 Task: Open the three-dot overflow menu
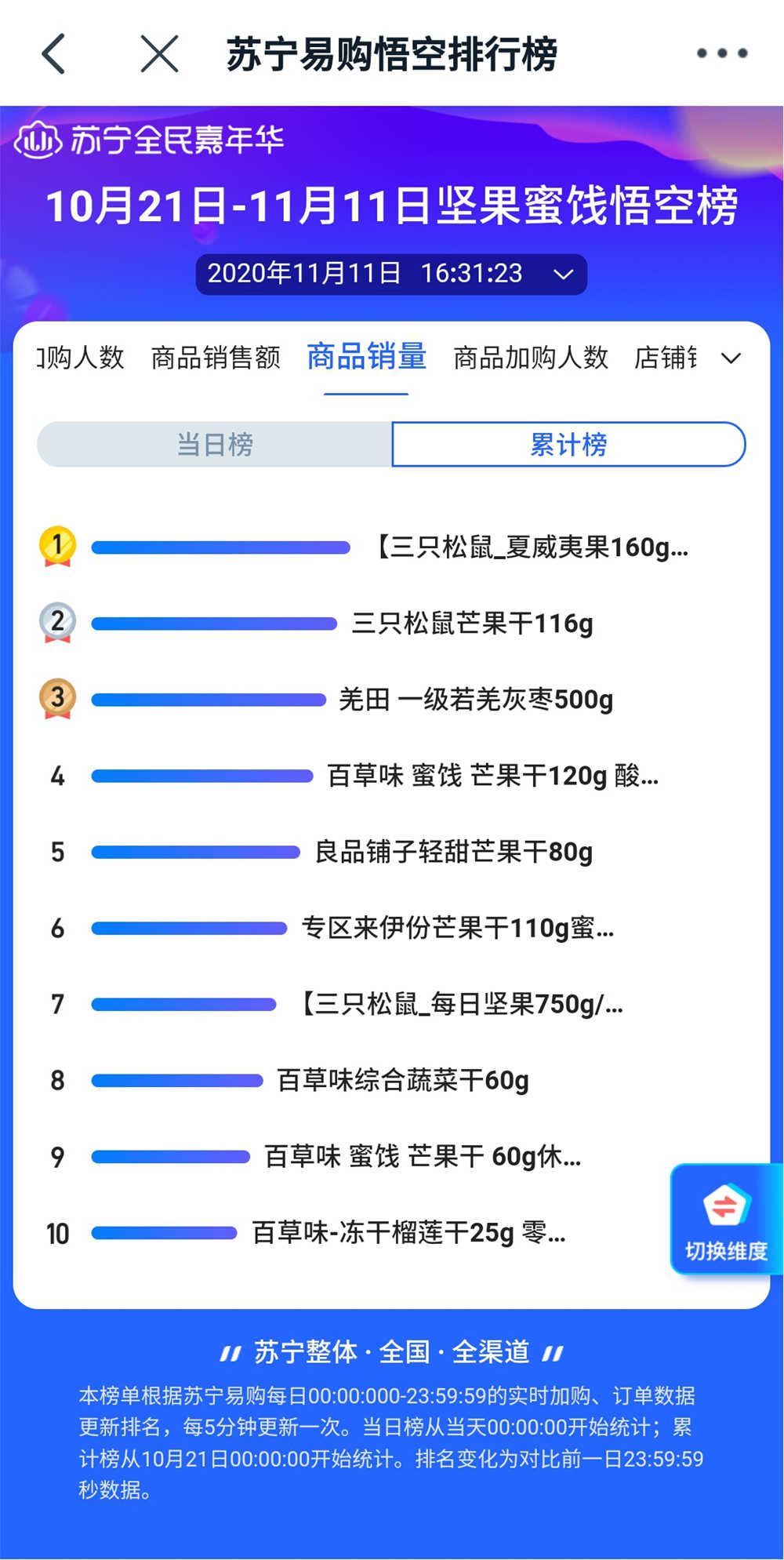tap(721, 53)
